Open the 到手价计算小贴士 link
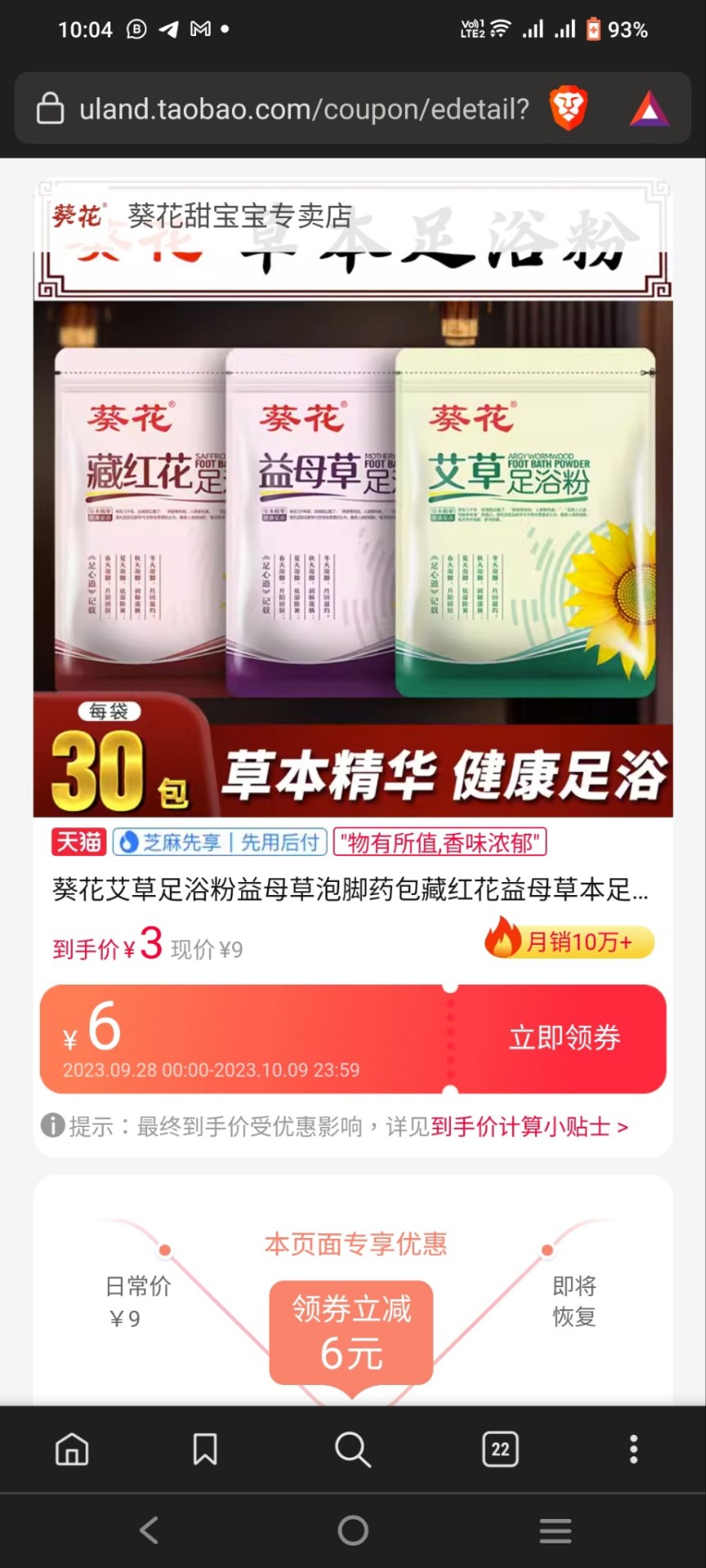The image size is (706, 1568). (x=529, y=1127)
